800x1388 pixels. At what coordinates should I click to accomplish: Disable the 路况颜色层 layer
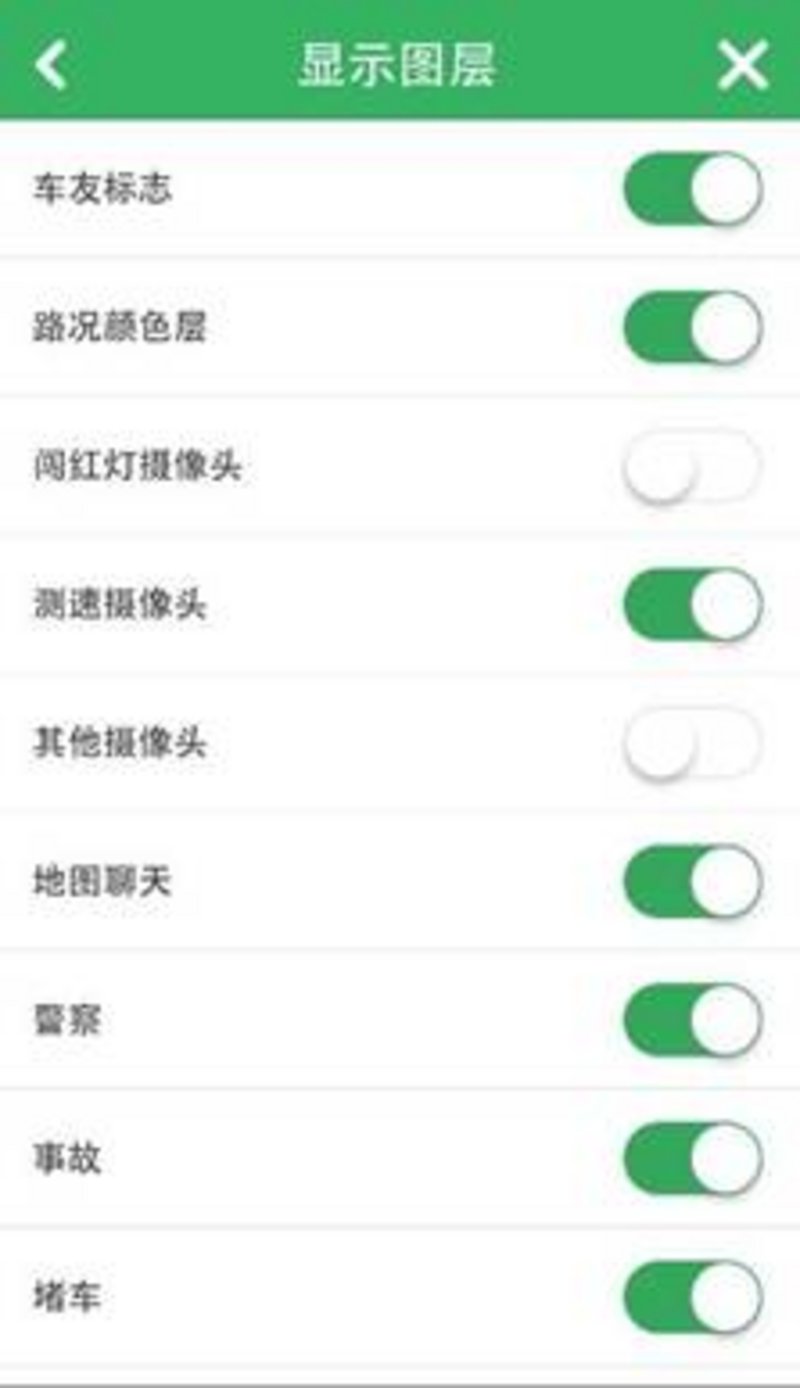point(693,328)
